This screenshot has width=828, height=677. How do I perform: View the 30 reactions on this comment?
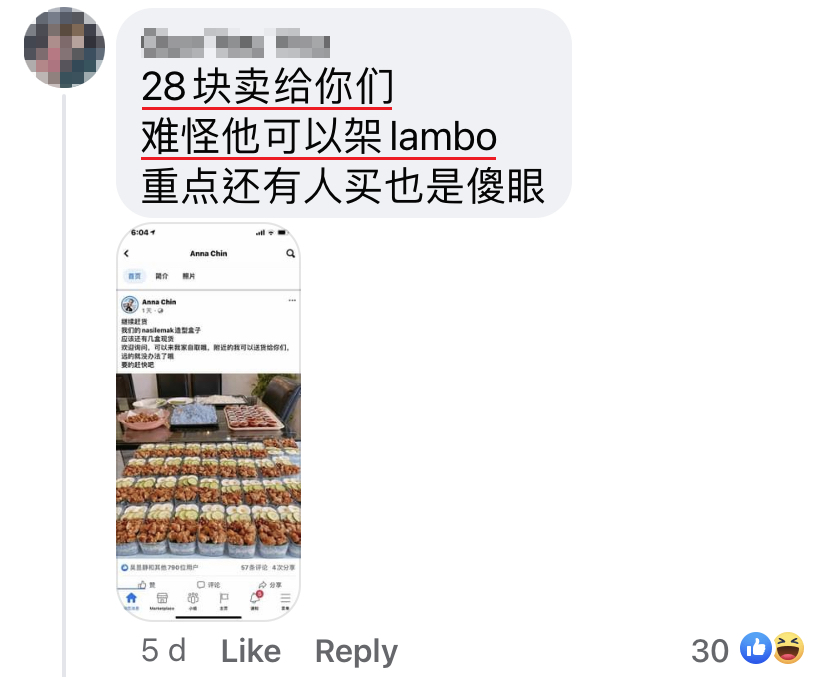[x=747, y=651]
